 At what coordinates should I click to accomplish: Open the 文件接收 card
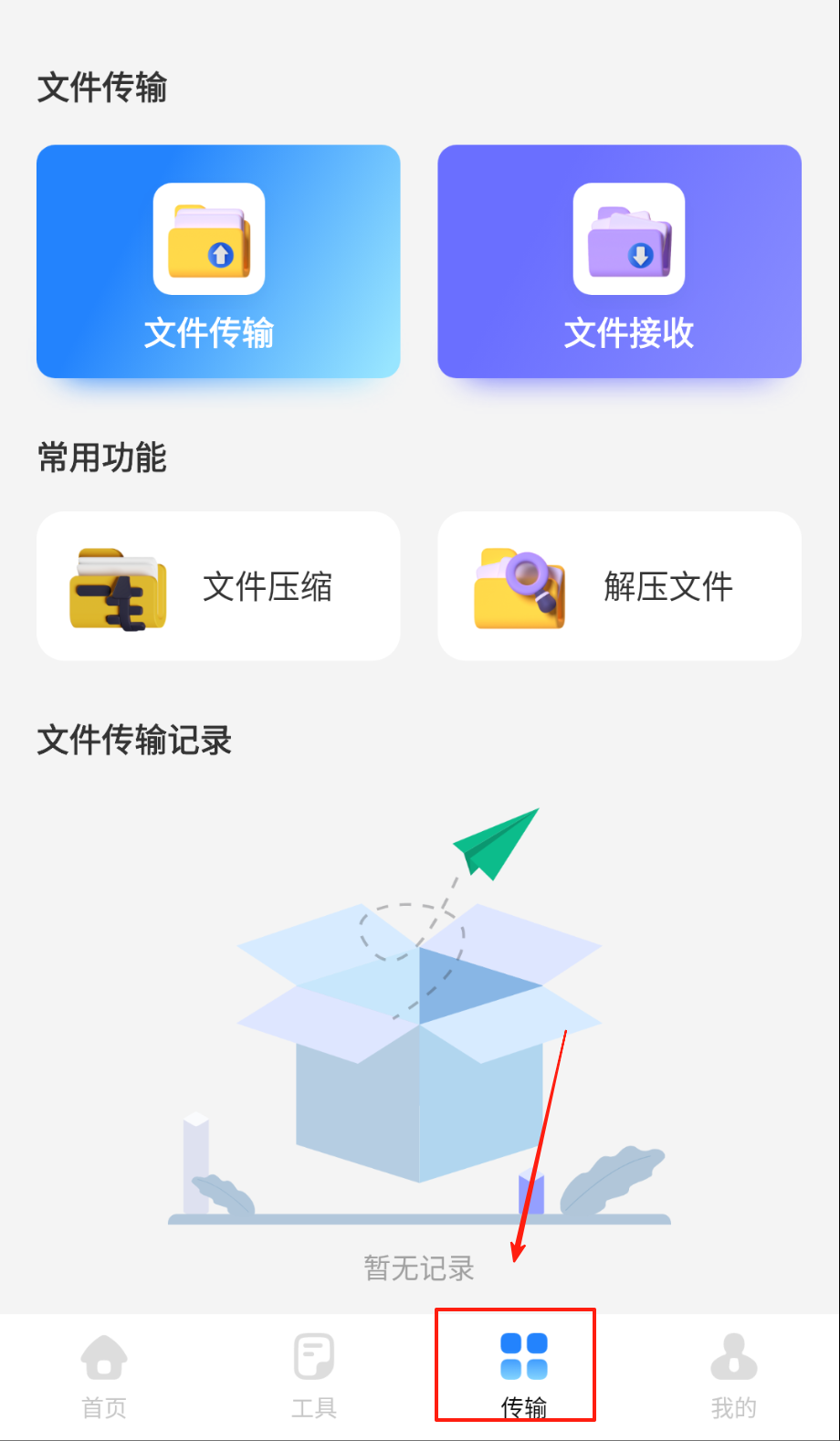coord(619,261)
